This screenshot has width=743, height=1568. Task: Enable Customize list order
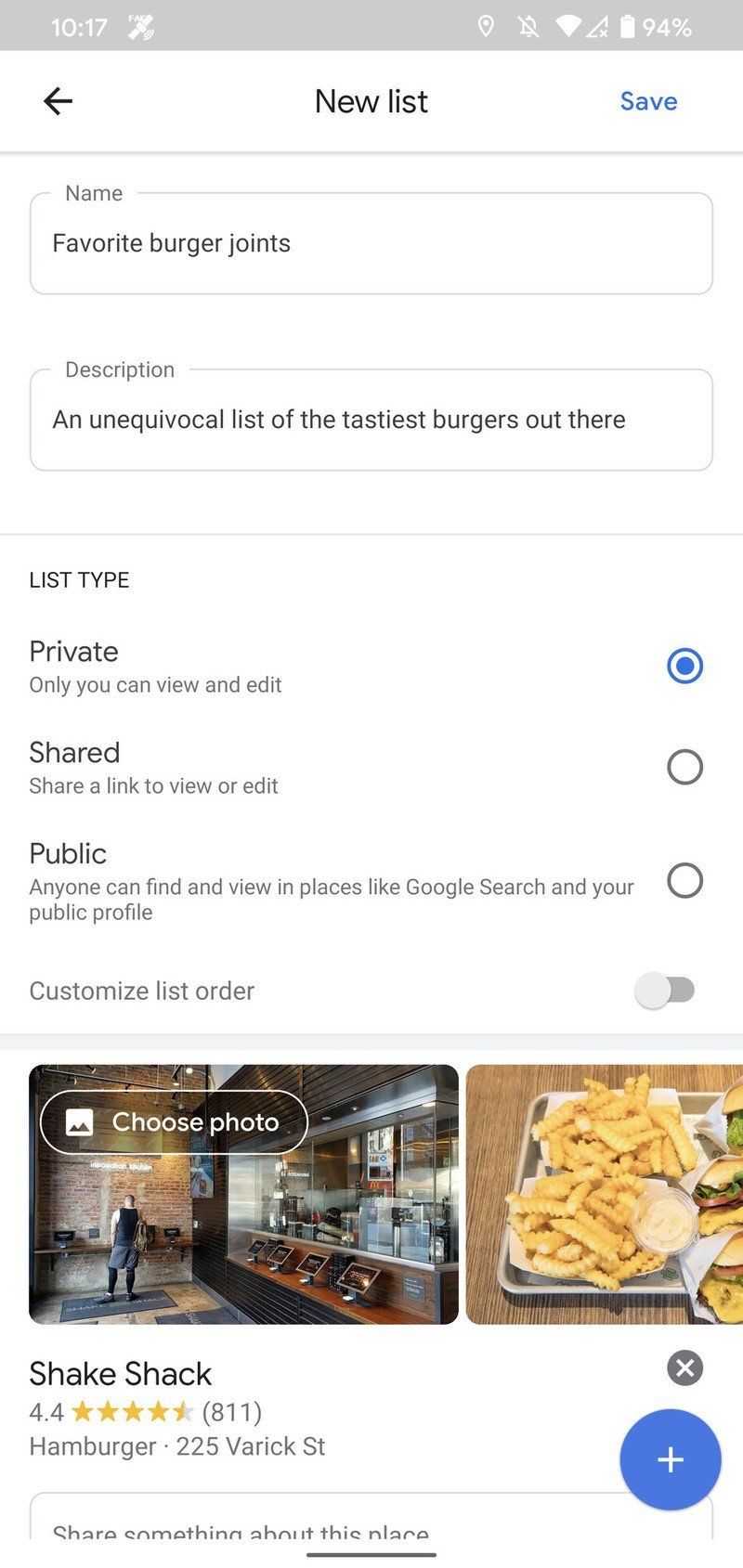(669, 991)
